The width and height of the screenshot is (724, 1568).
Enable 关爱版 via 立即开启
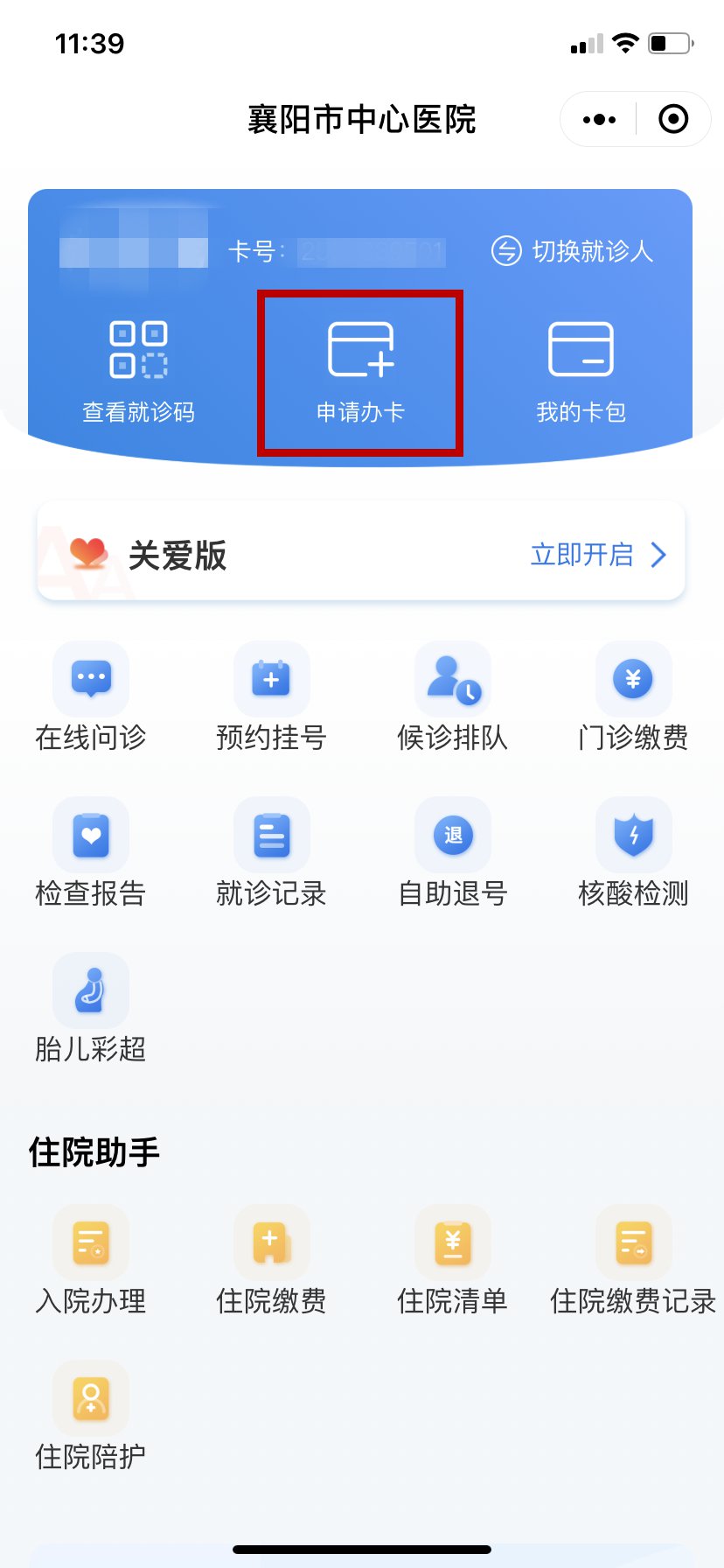598,555
